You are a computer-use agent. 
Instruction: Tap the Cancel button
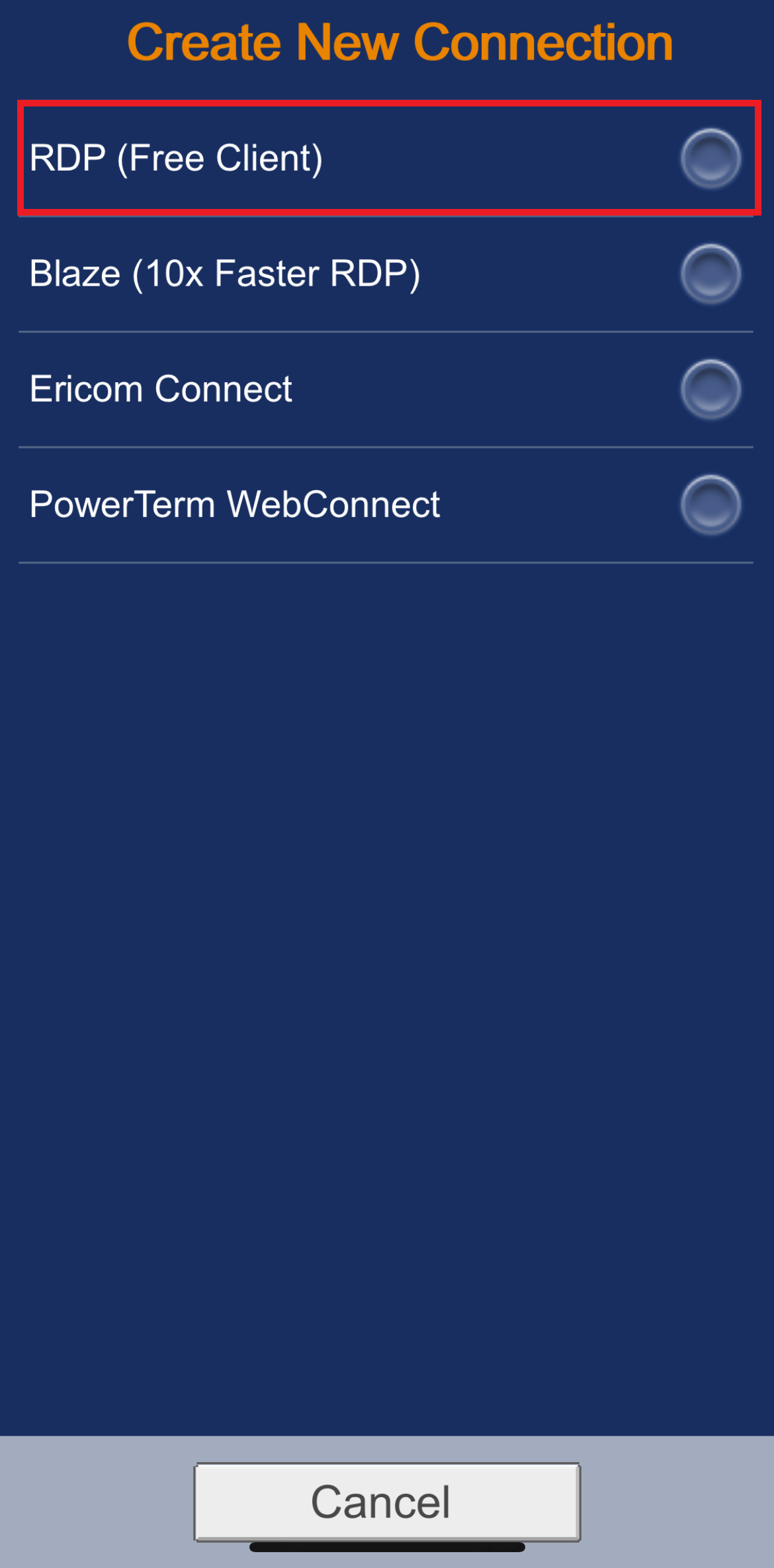click(x=387, y=1502)
